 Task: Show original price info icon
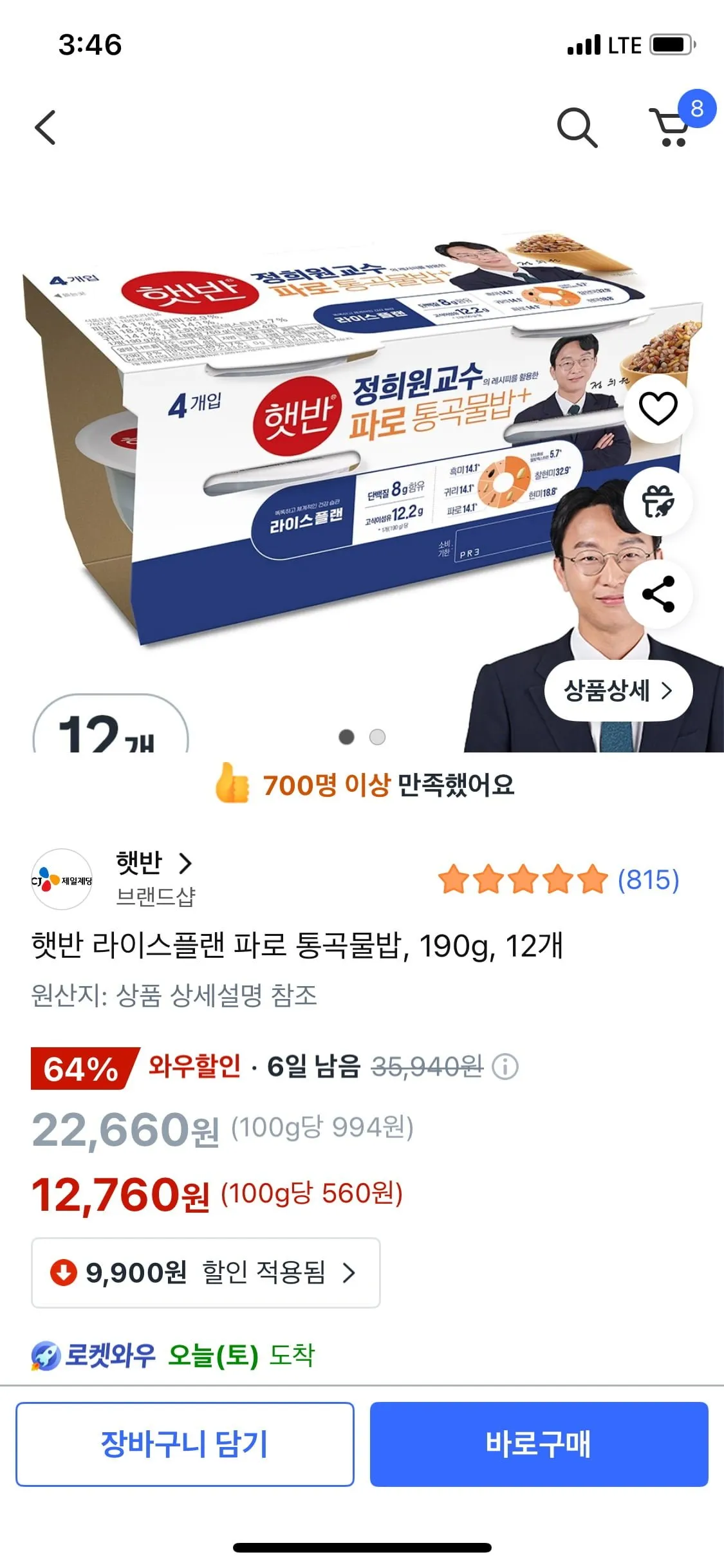[505, 1067]
